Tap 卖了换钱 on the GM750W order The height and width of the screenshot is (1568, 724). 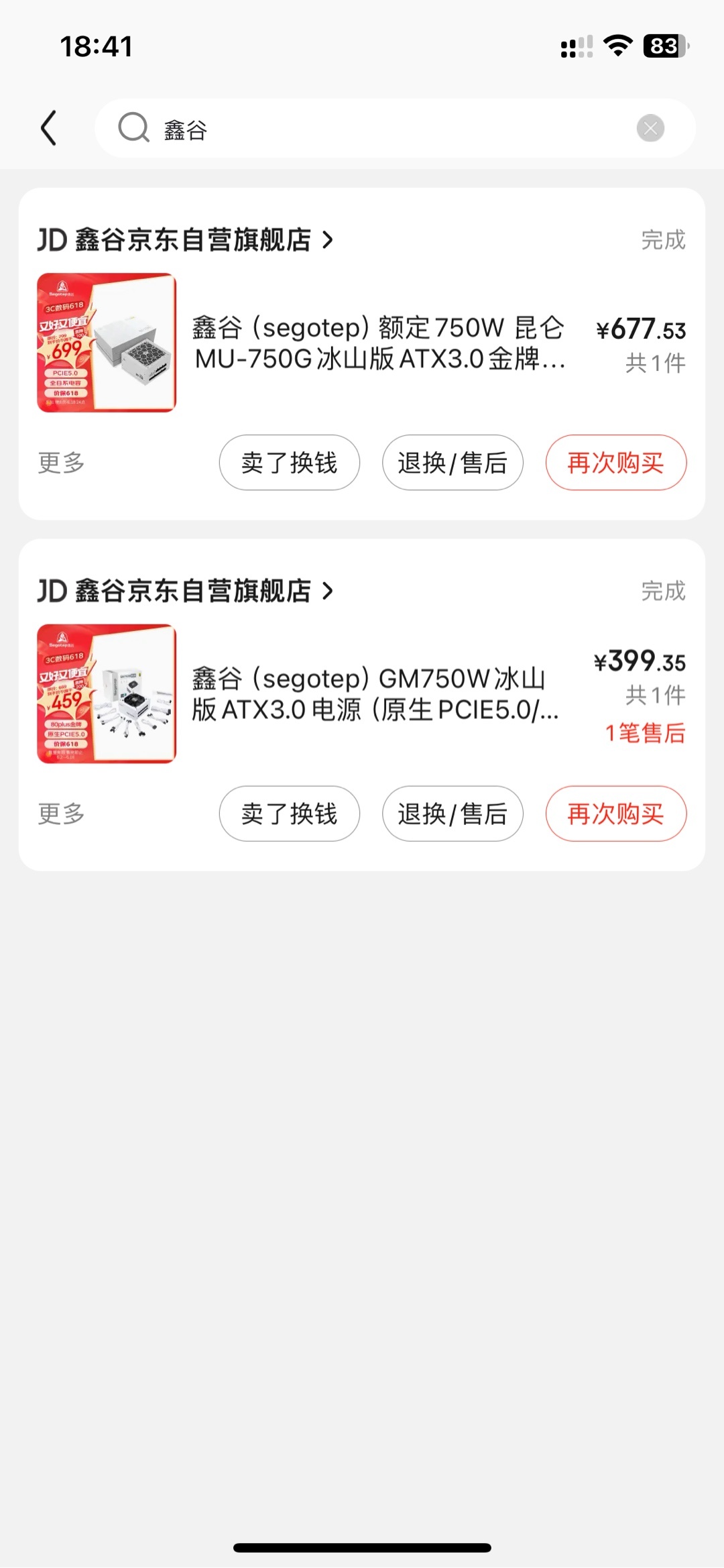coord(288,814)
